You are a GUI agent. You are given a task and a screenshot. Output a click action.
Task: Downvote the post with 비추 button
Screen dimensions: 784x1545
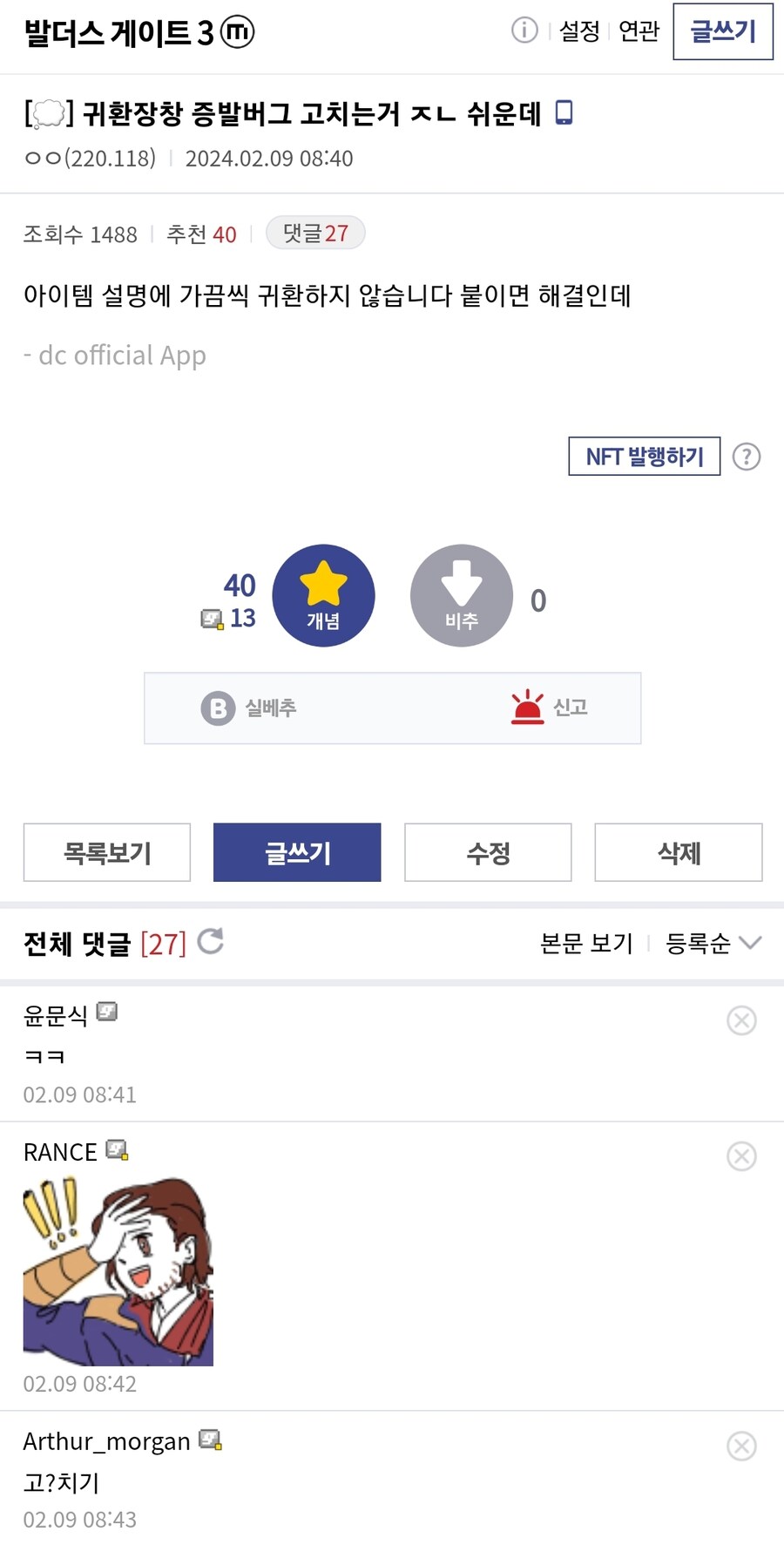461,595
